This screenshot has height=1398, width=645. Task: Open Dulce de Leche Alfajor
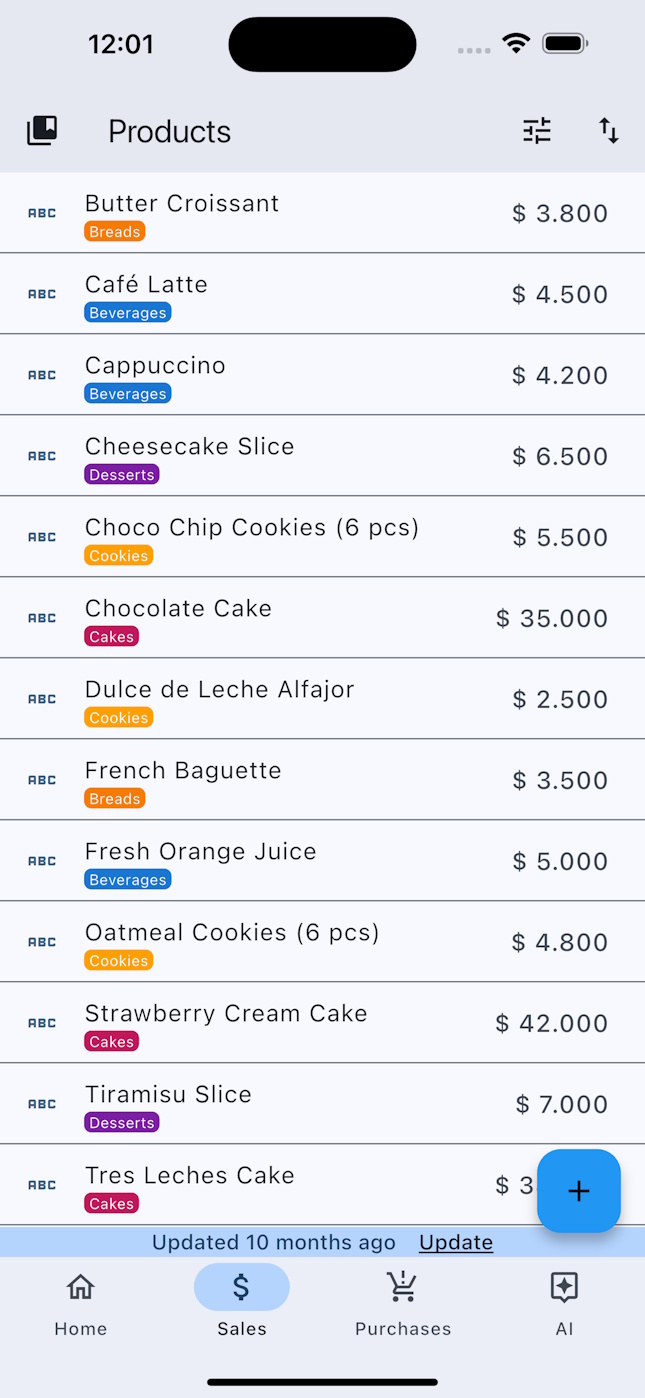click(x=300, y=699)
